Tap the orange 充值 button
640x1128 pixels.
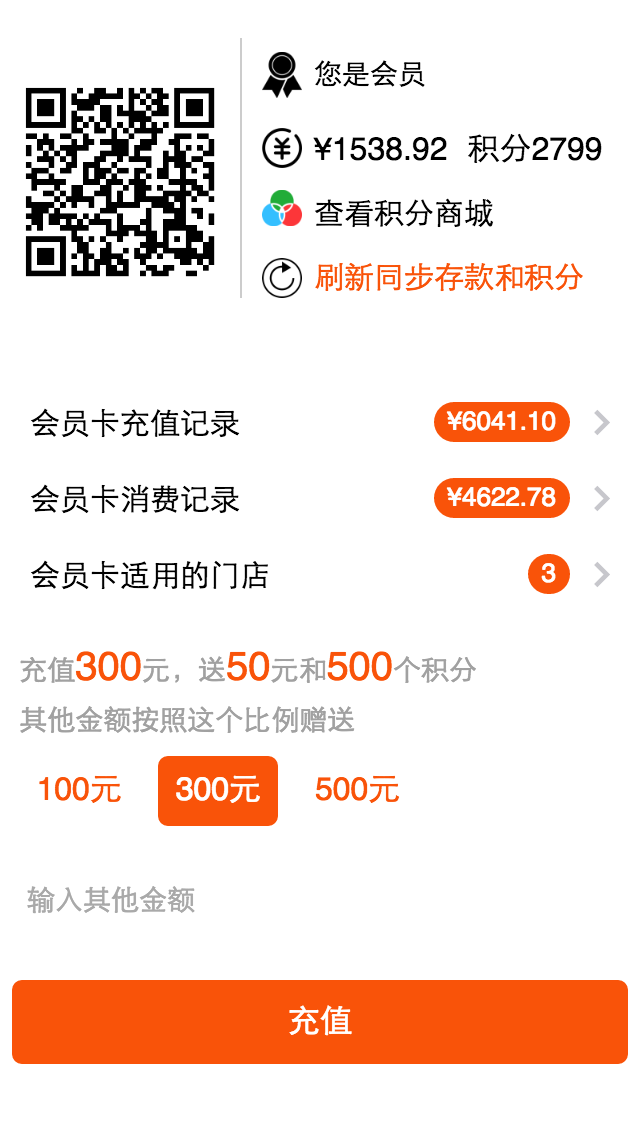tap(320, 1022)
